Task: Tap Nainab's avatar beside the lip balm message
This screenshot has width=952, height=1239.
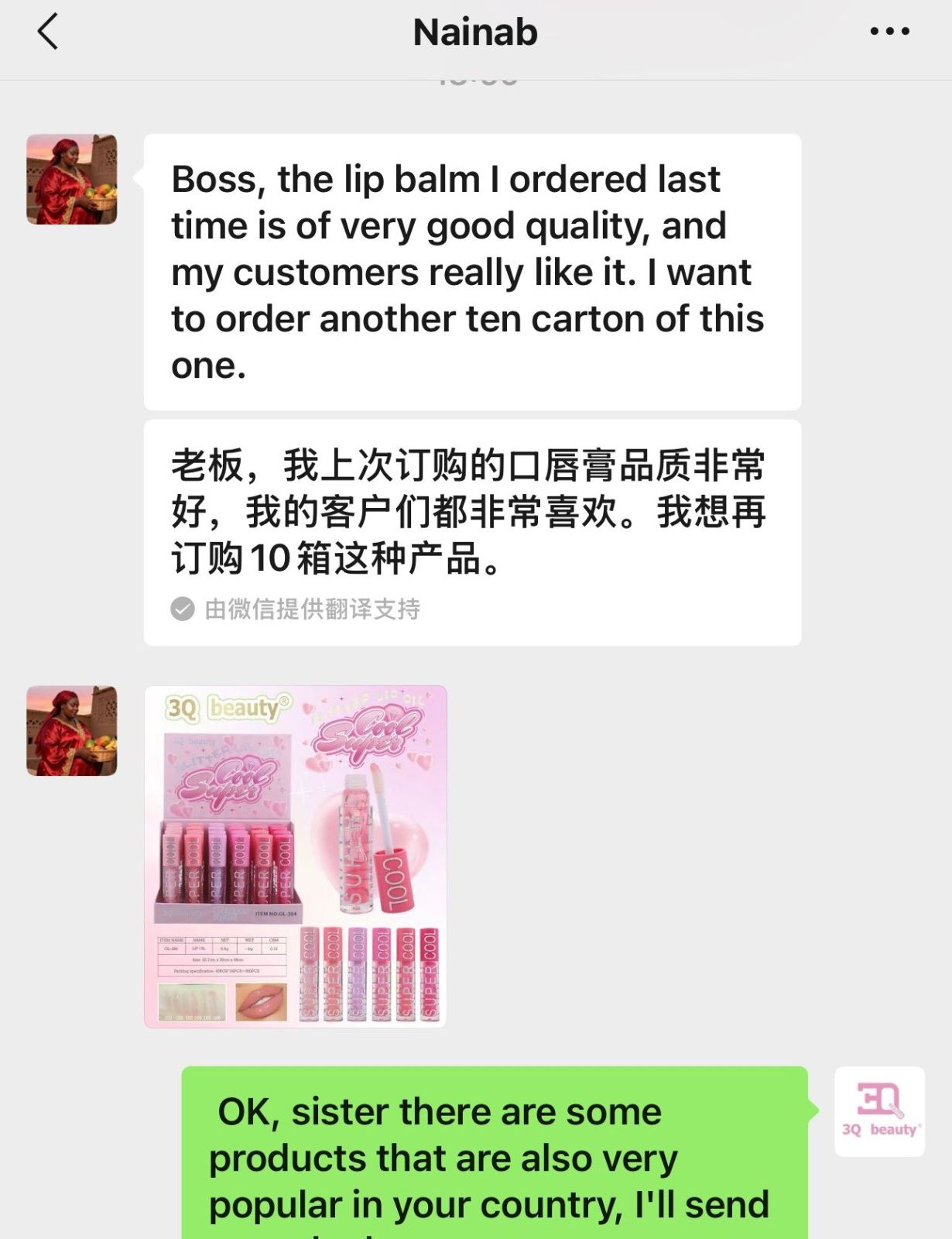Action: point(72,180)
